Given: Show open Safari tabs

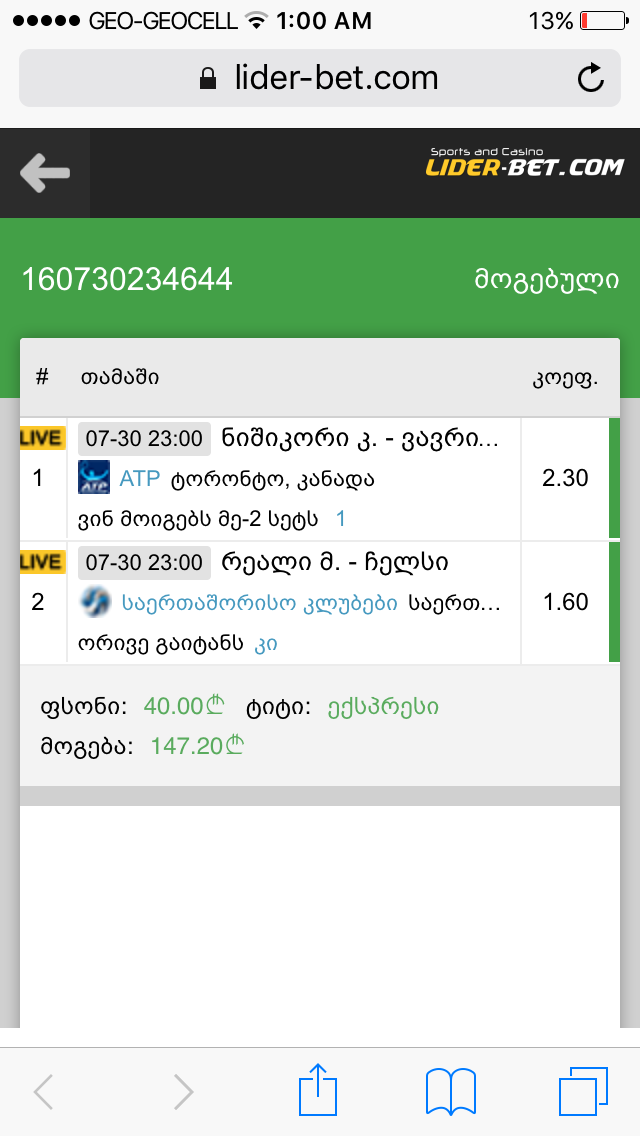Looking at the screenshot, I should coord(583,1091).
